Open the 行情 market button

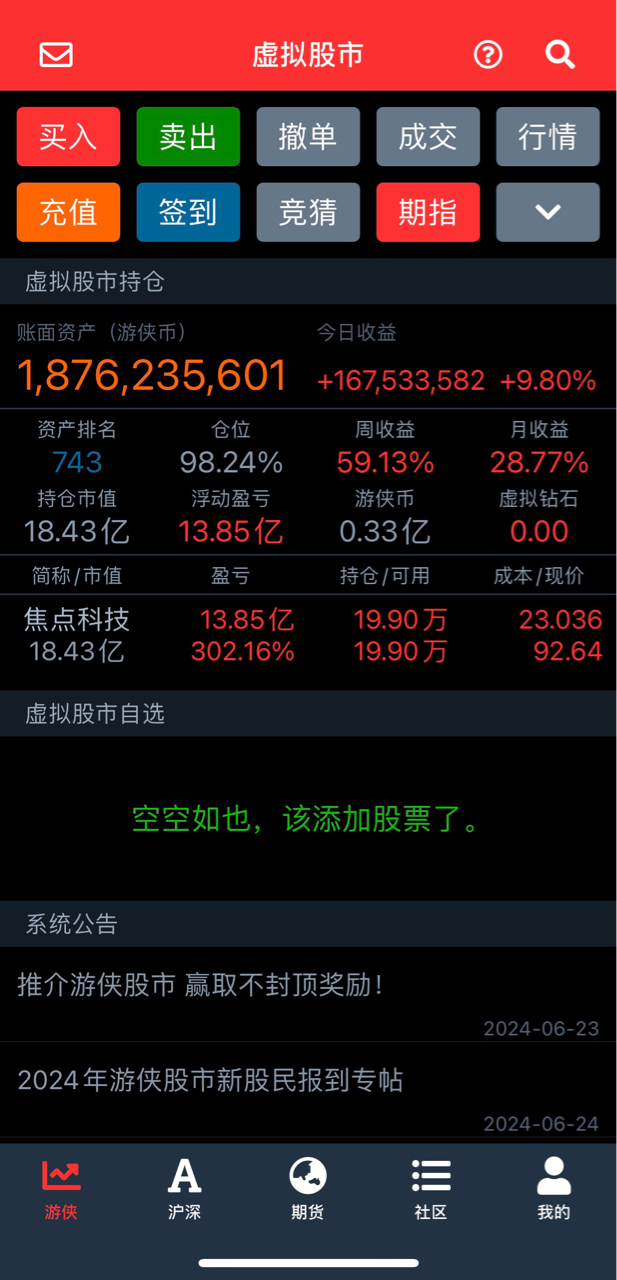pos(548,137)
